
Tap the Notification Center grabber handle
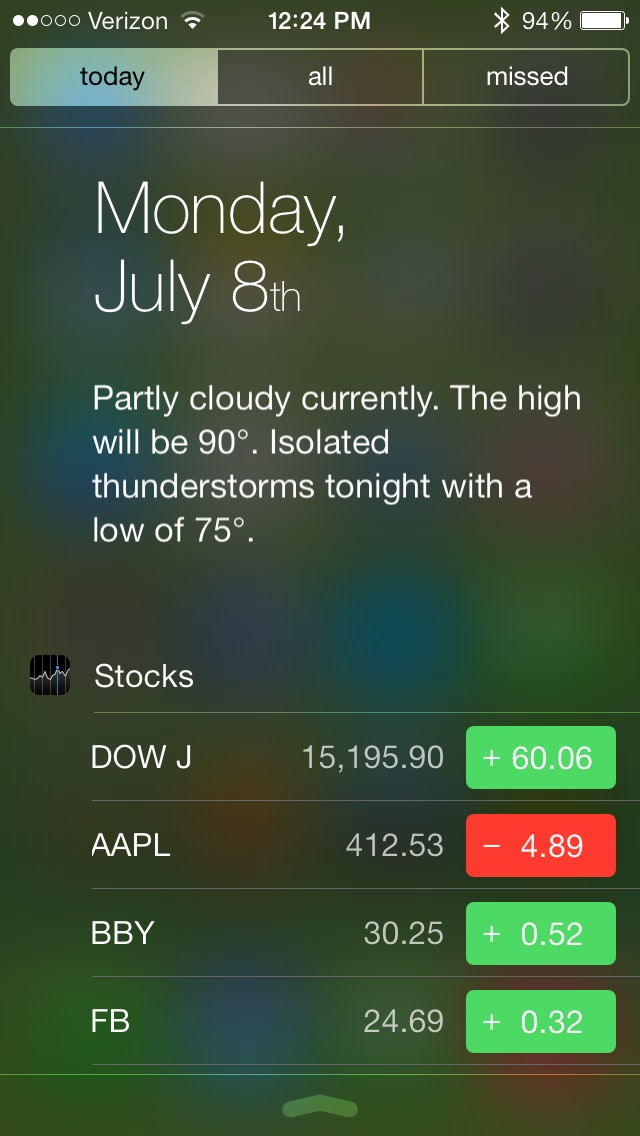320,1106
